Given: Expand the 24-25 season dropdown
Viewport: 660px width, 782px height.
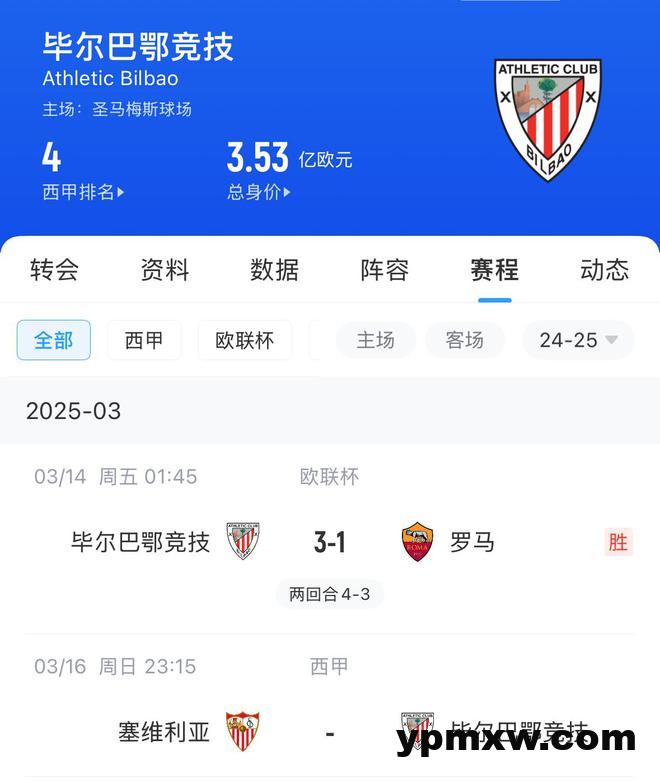Looking at the screenshot, I should pyautogui.click(x=578, y=340).
